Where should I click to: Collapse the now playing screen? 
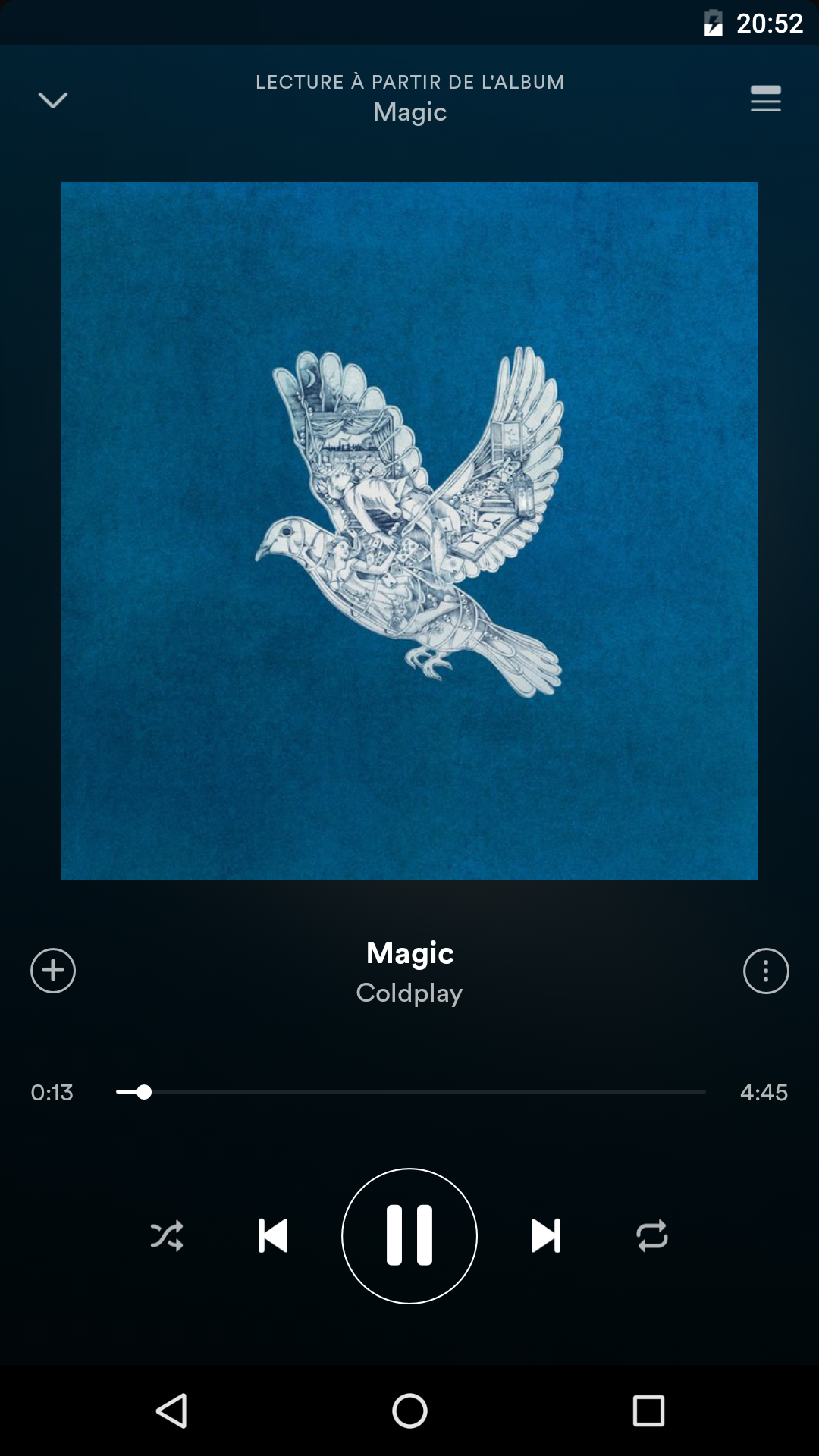coord(53,100)
